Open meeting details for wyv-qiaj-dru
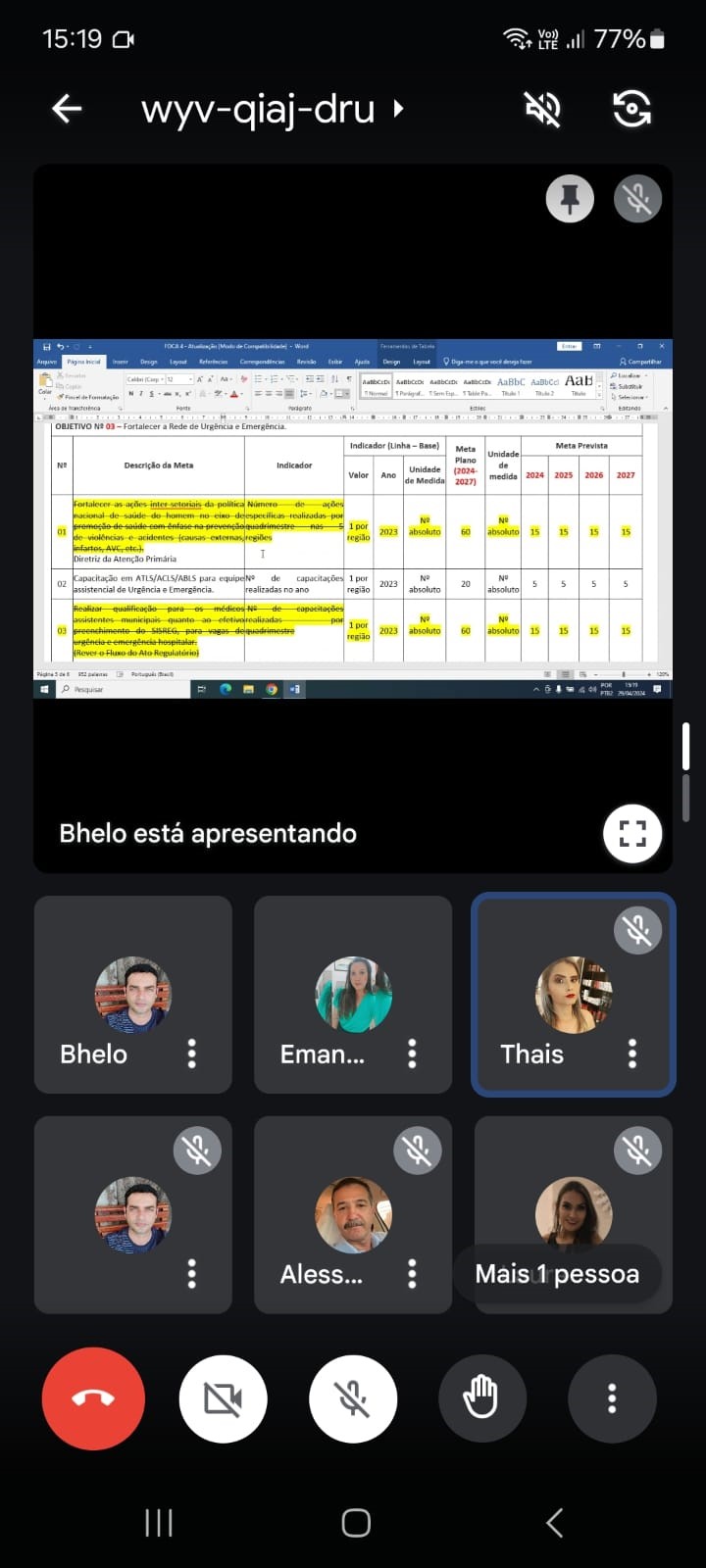Image resolution: width=706 pixels, height=1568 pixels. point(273,109)
